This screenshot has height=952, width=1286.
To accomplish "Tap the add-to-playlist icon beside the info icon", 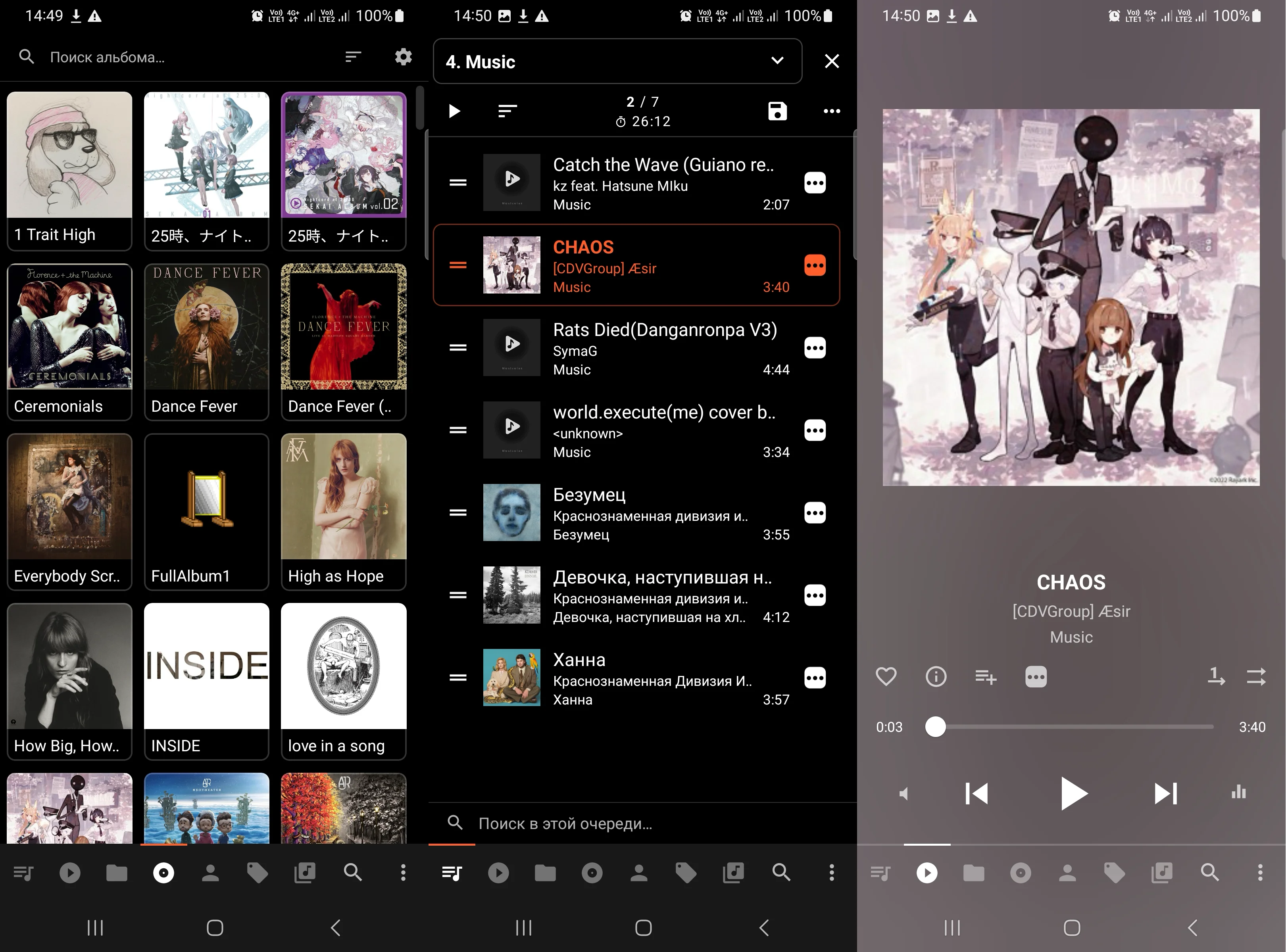I will coord(986,677).
